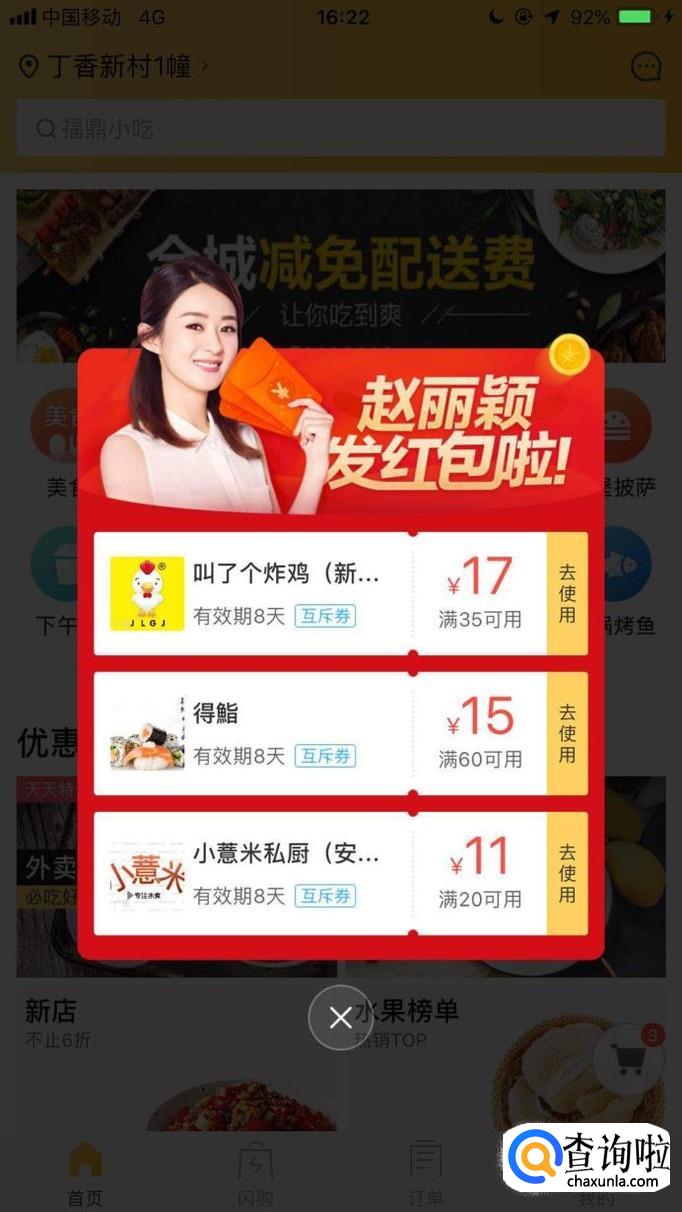Open the 得鮨 coupon card

click(x=320, y=734)
